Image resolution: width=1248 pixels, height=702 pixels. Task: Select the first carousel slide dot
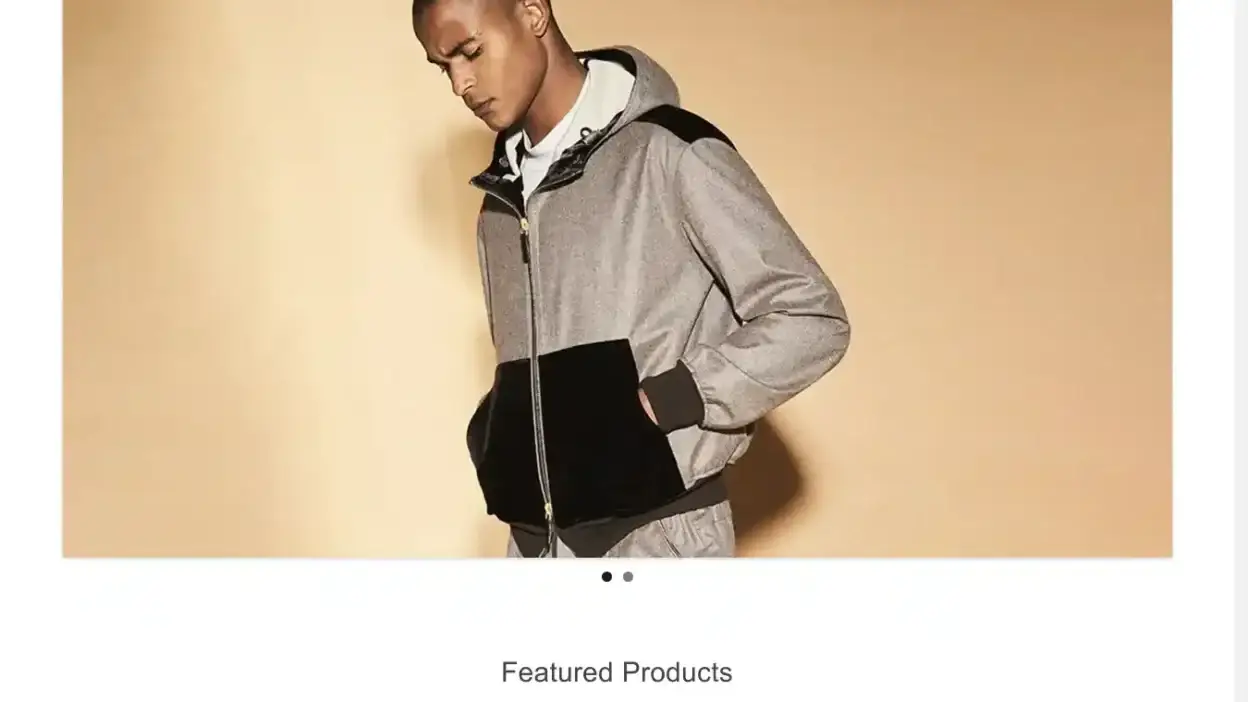[x=606, y=577]
